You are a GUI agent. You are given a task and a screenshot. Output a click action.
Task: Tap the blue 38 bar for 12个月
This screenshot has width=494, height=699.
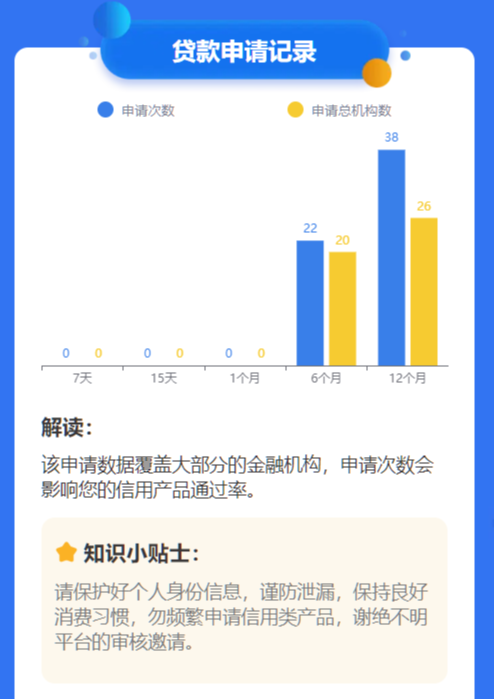[x=391, y=258]
